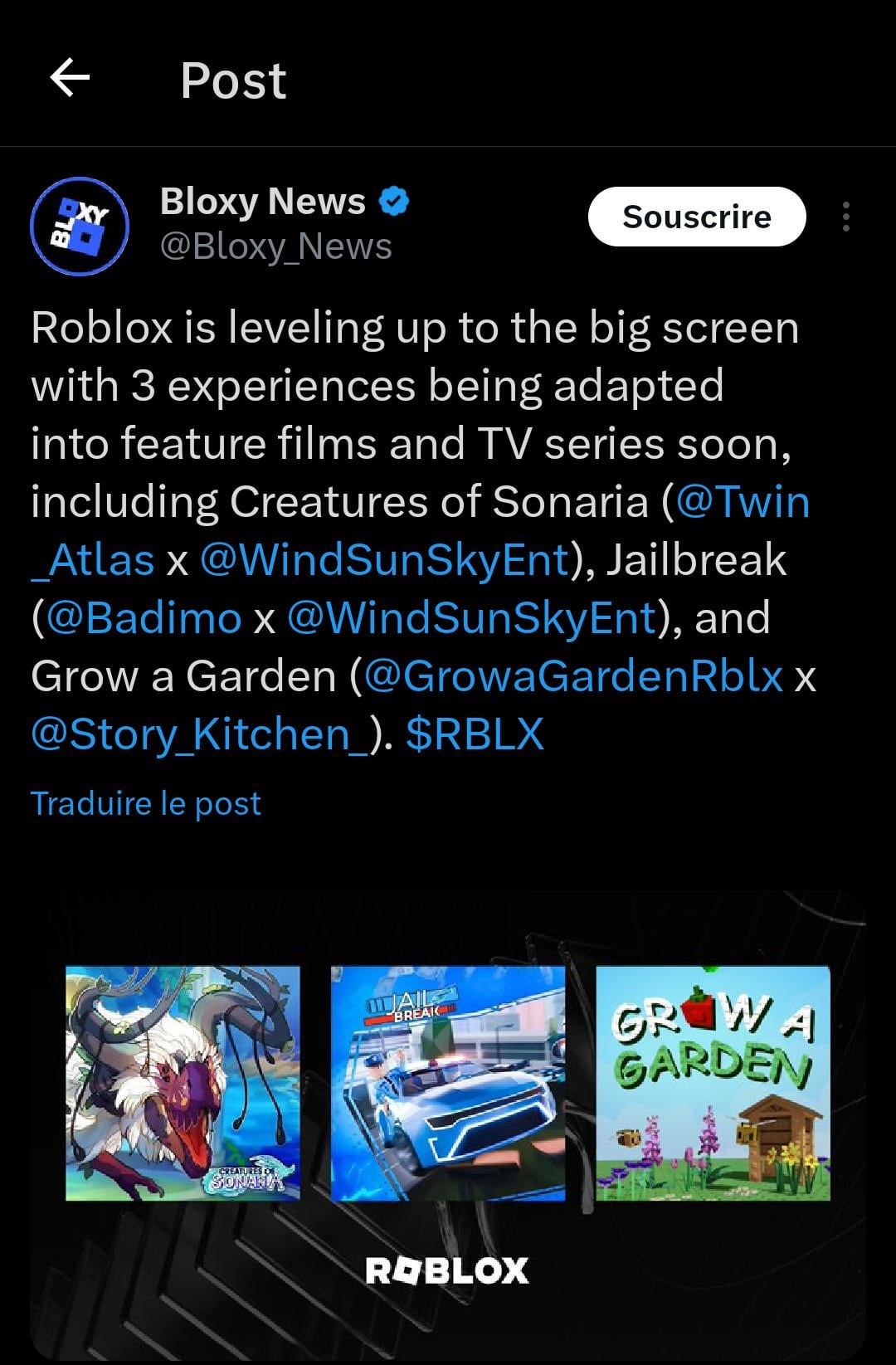Viewport: 896px width, 1365px height.
Task: Open the @GrowaGardenRblx mention
Action: click(x=572, y=676)
